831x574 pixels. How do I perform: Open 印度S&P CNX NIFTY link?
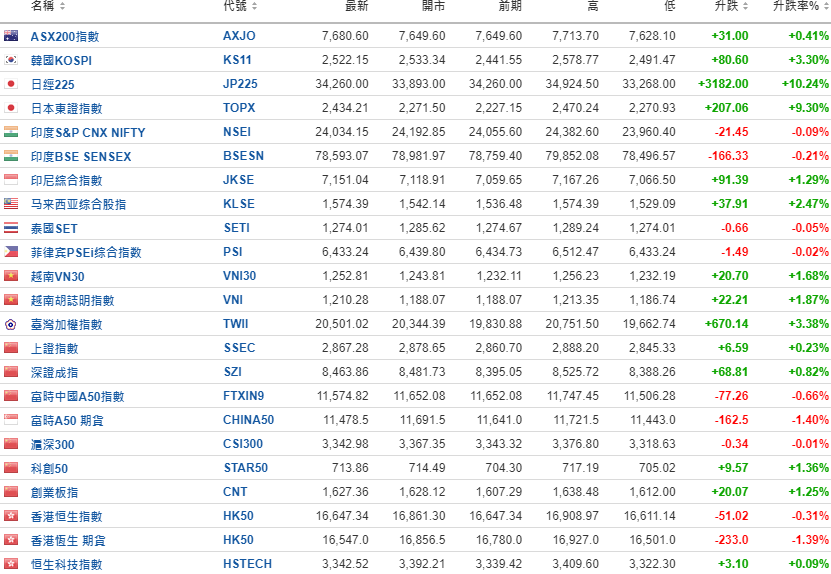click(x=88, y=132)
